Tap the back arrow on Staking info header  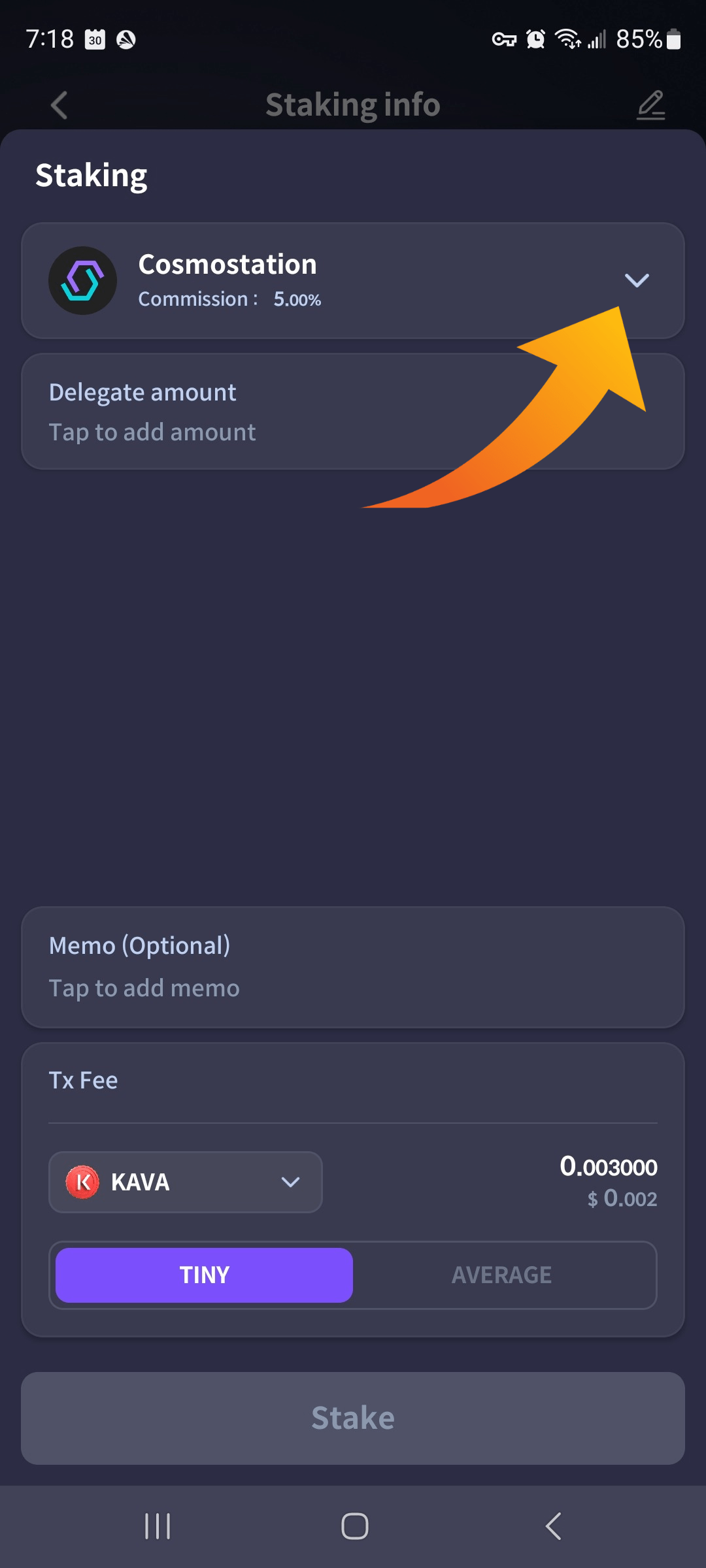[59, 105]
